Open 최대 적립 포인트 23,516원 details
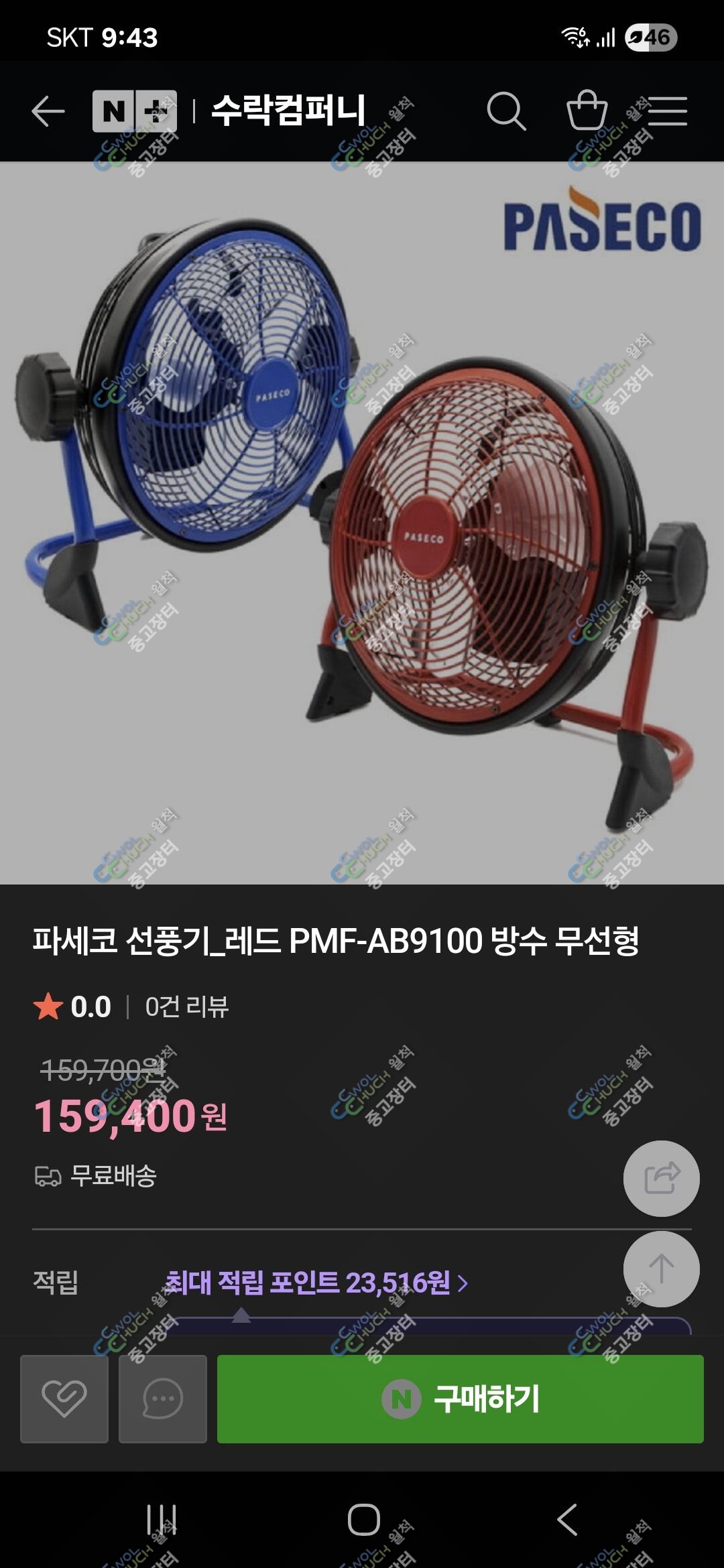The height and width of the screenshot is (1568, 724). [x=316, y=1283]
